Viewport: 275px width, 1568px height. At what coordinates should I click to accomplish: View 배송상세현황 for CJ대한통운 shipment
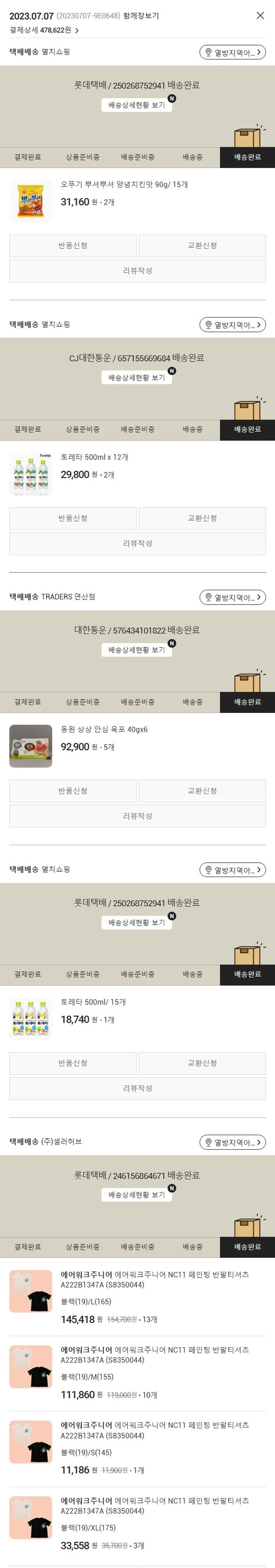point(136,378)
